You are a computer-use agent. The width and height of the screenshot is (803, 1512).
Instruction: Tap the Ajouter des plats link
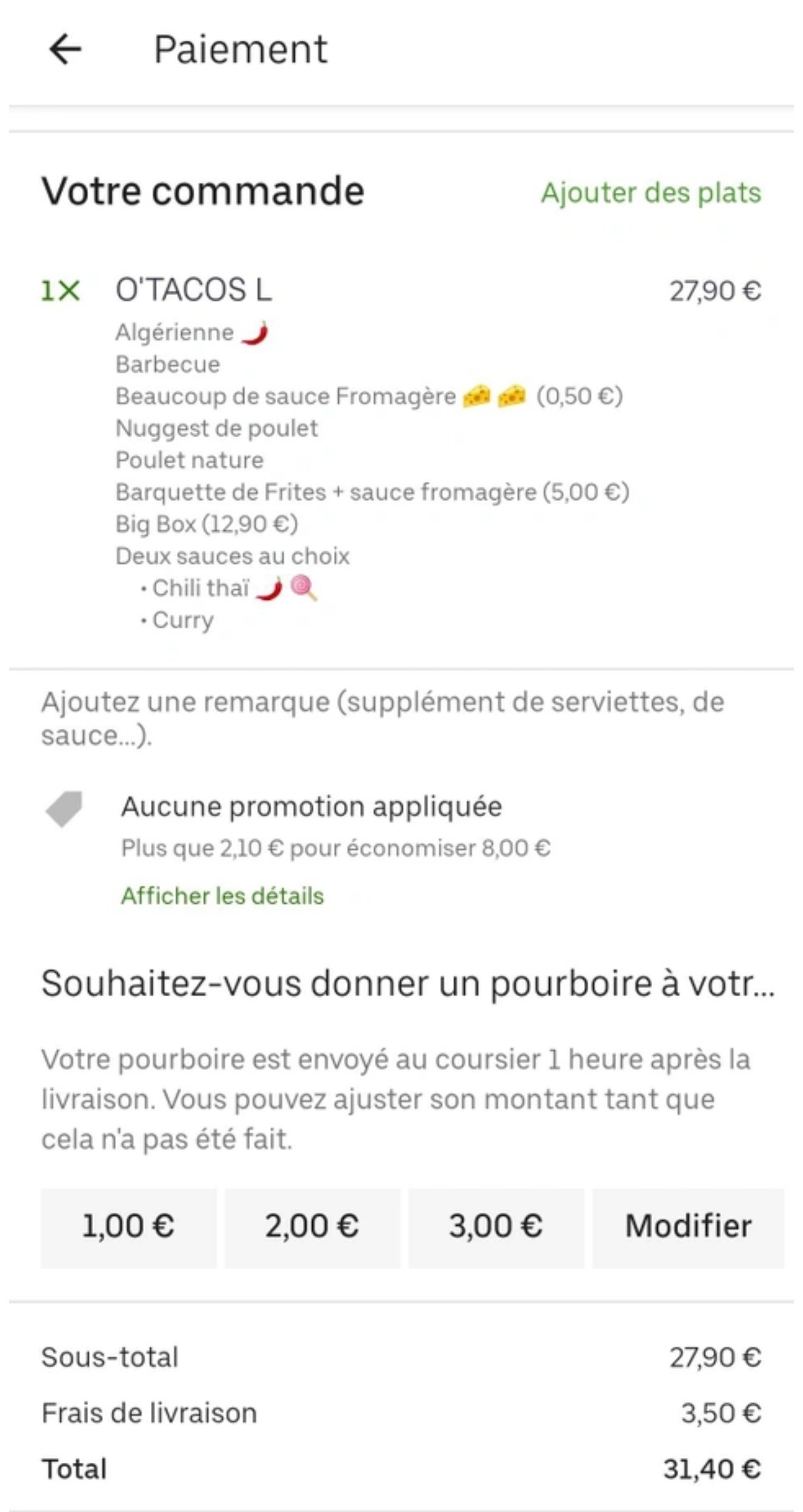[x=650, y=193]
